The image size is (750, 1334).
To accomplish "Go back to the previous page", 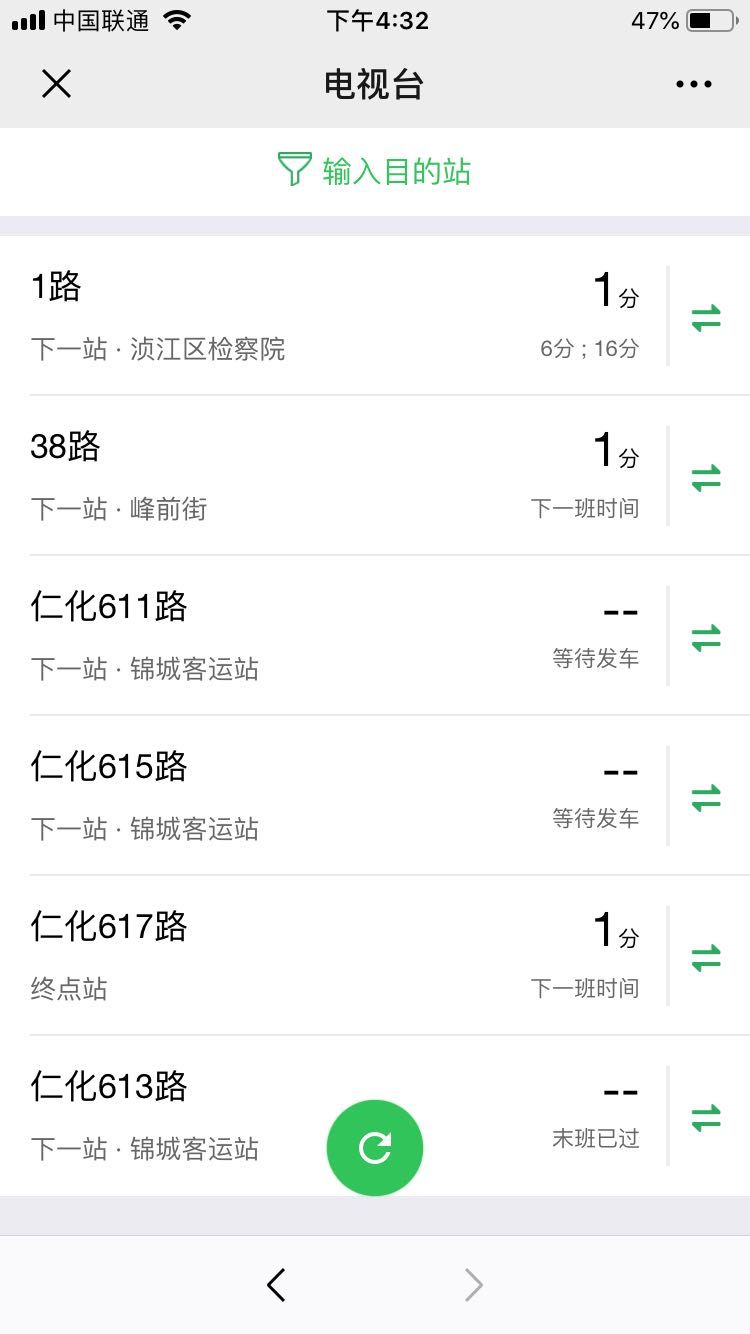I will (277, 1285).
